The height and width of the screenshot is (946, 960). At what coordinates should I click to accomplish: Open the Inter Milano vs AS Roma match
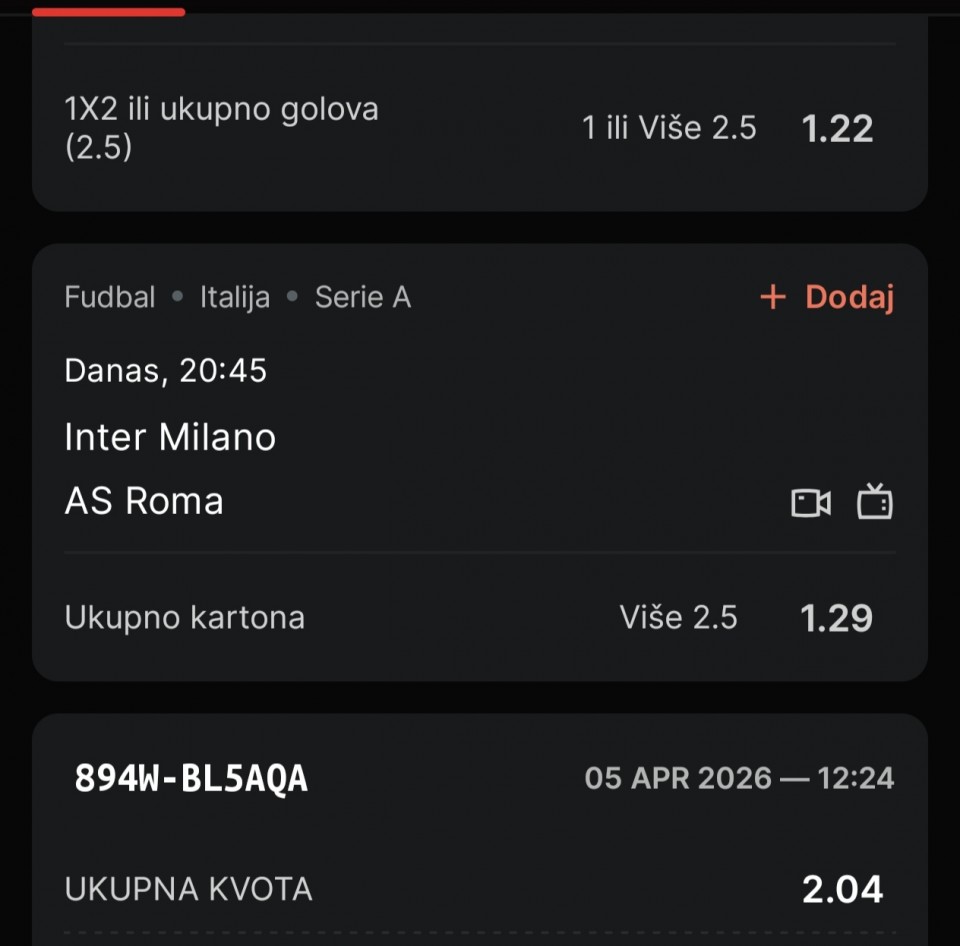tap(170, 468)
